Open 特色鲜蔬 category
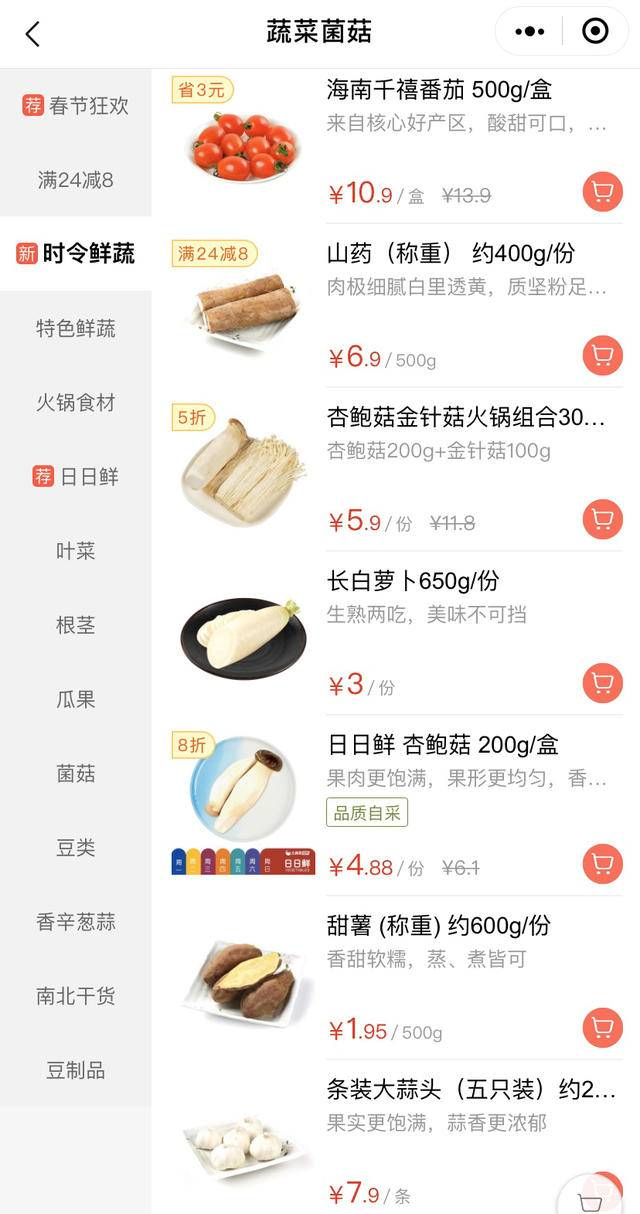Viewport: 640px width, 1214px height. [76, 328]
